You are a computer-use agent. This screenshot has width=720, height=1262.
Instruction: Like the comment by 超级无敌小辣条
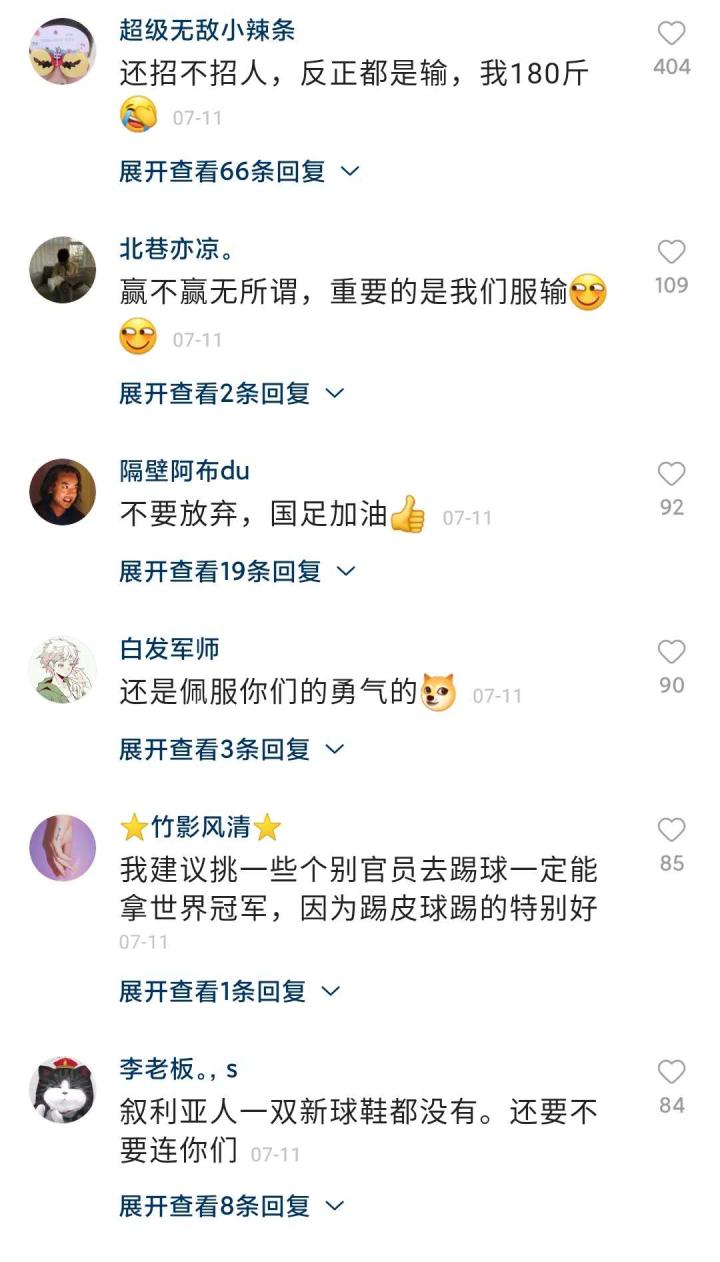[x=671, y=35]
